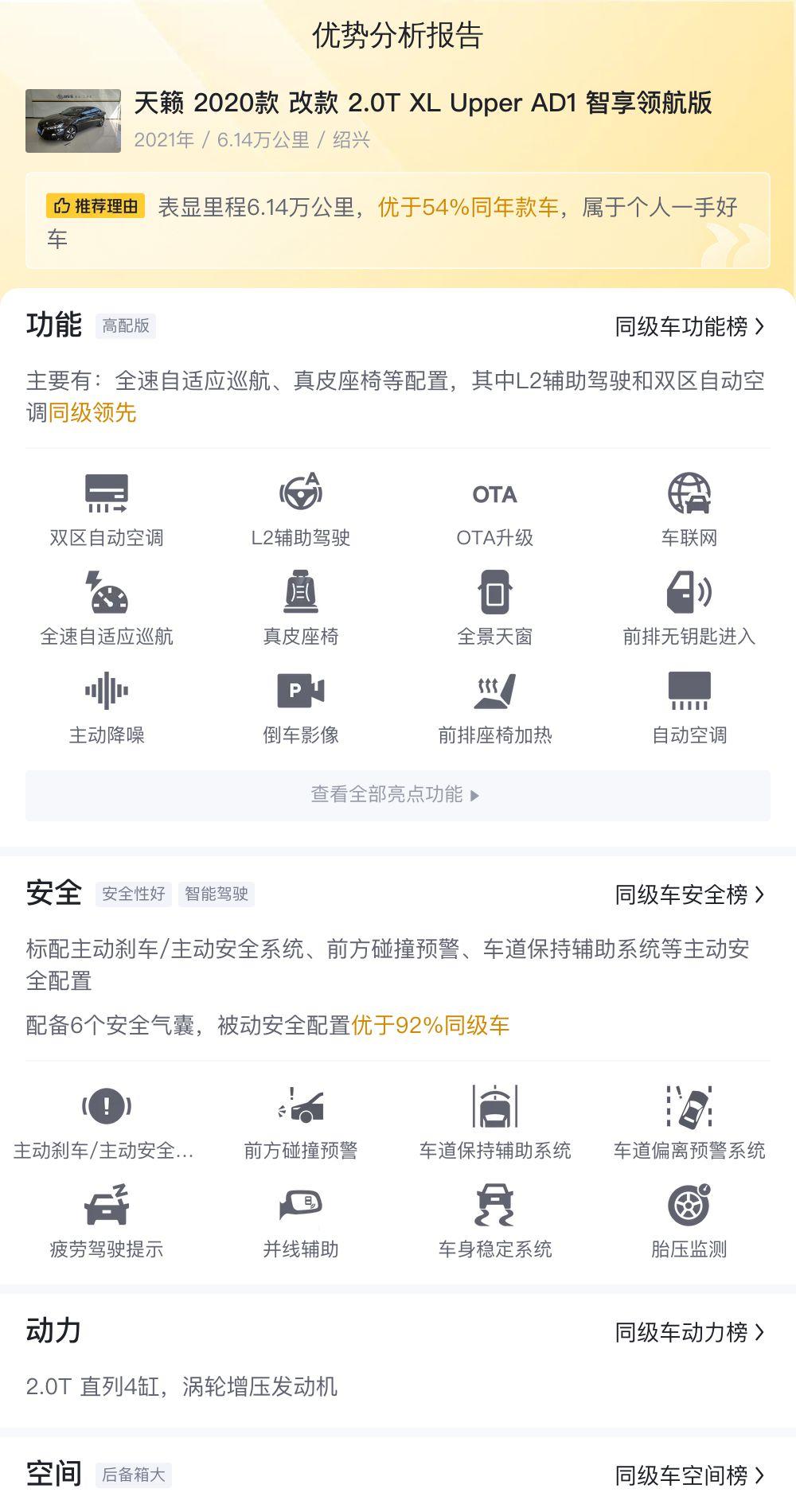The height and width of the screenshot is (1512, 796).
Task: Expand 查看全部亮点功能 list
Action: 398,795
